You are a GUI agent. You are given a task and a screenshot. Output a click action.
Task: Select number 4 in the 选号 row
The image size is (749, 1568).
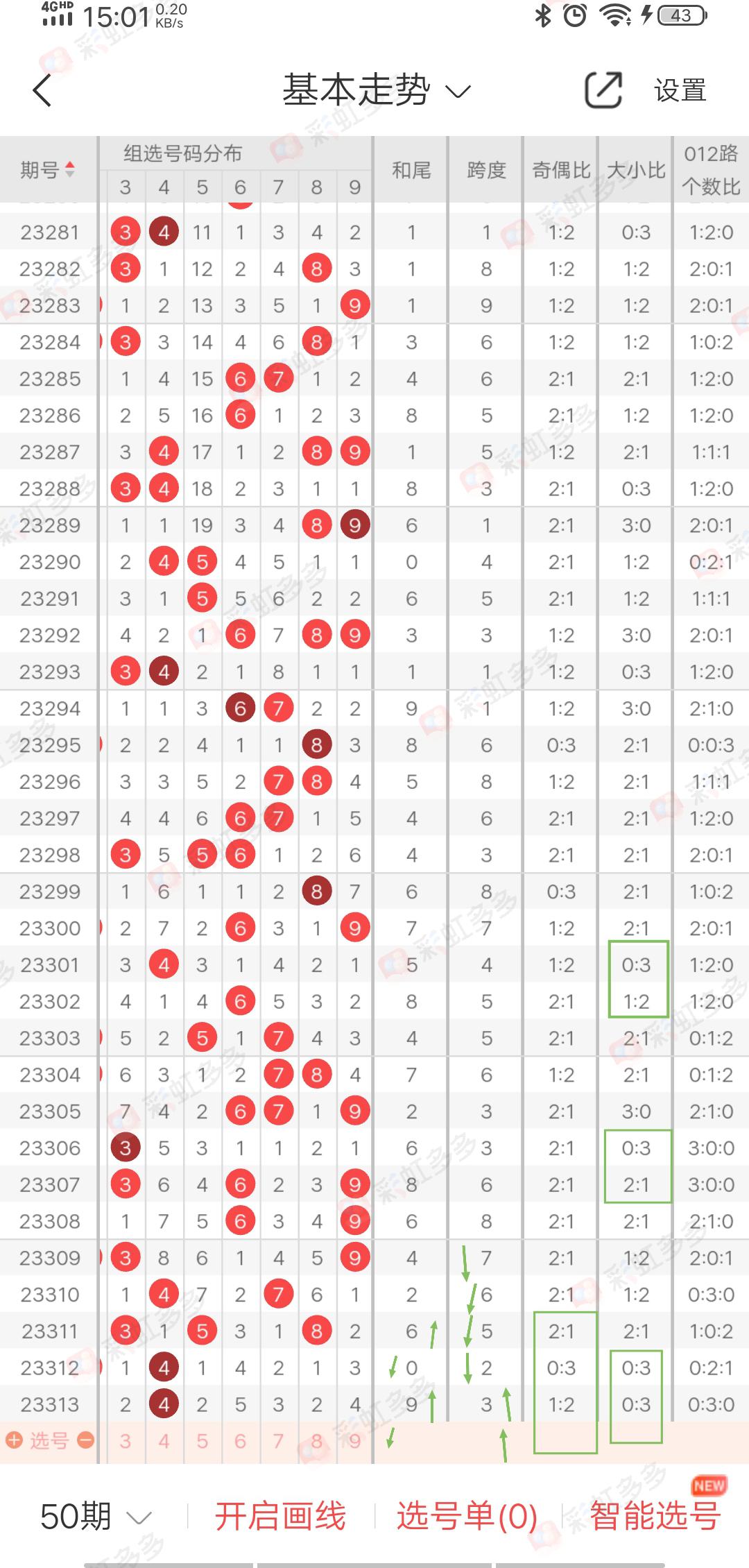(164, 1441)
